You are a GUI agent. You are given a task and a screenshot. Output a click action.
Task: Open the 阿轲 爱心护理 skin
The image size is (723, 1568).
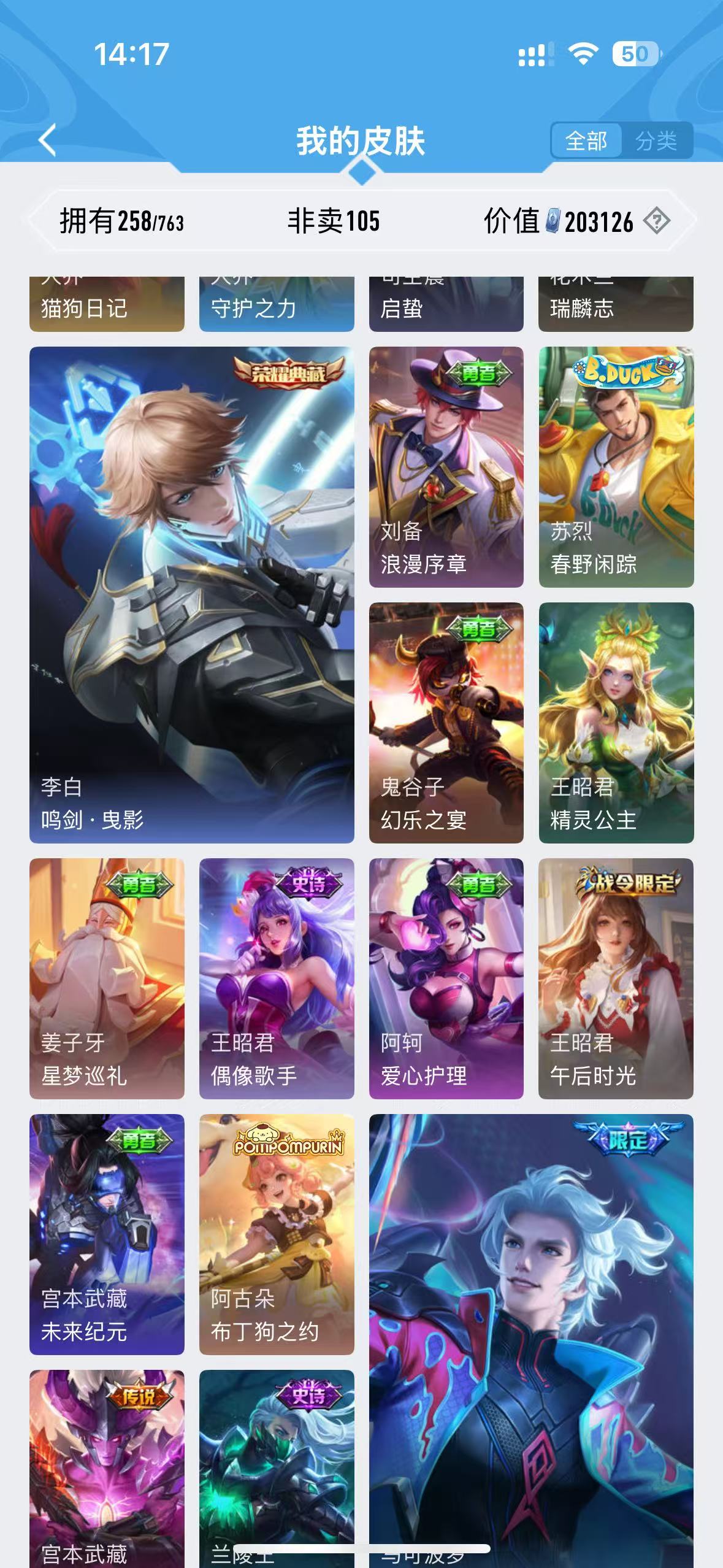tap(446, 978)
